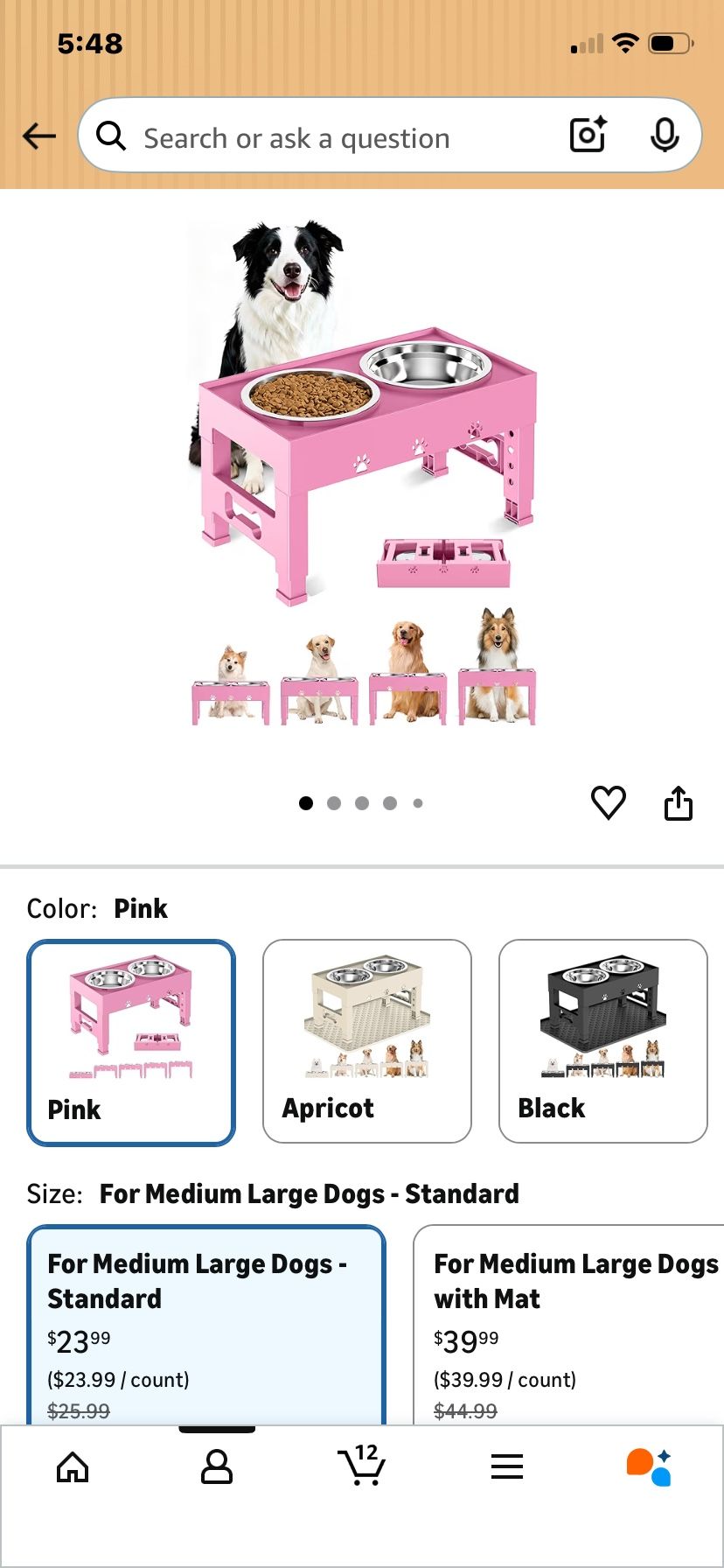This screenshot has height=1568, width=724.
Task: Open the cart with 12 items
Action: click(x=361, y=1466)
